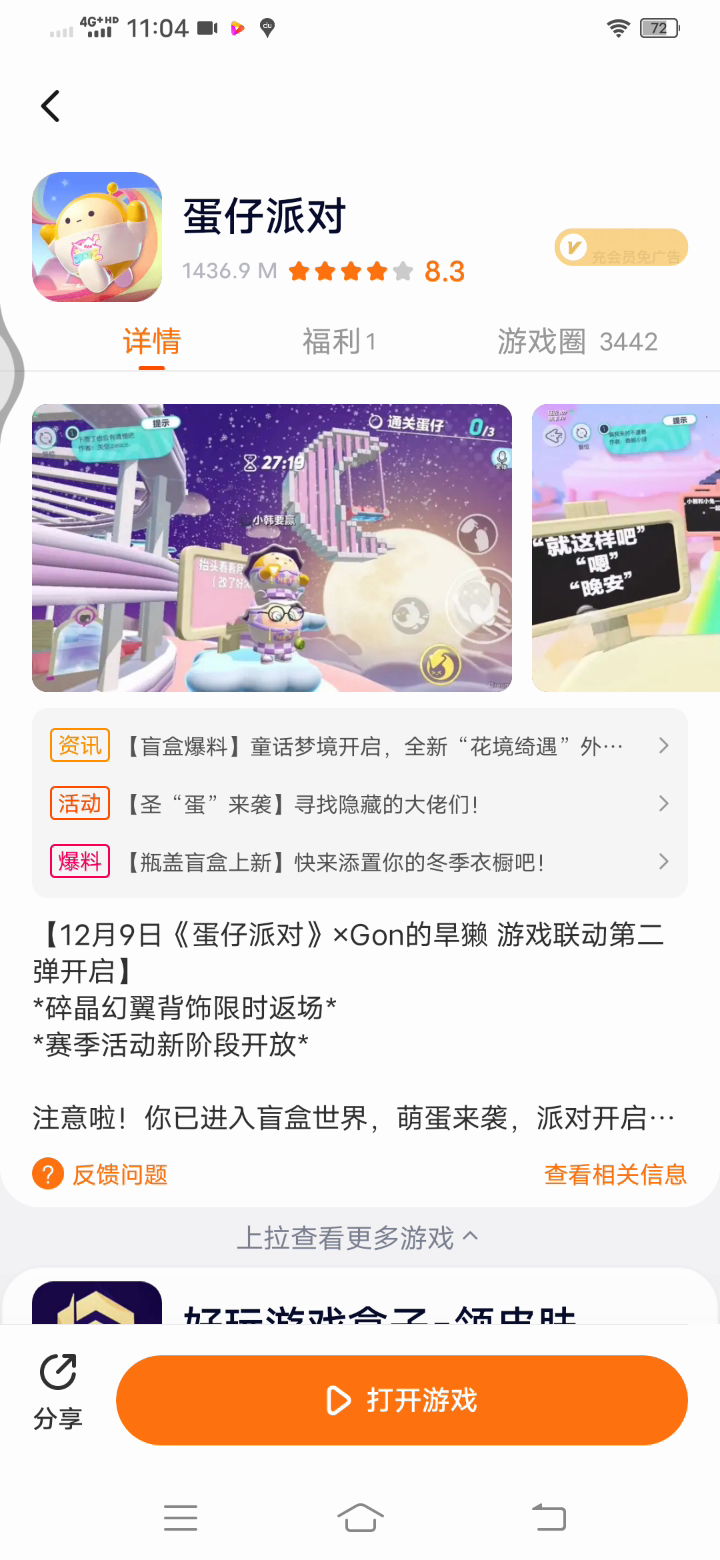720x1560 pixels.
Task: Switch to the 福利 tab
Action: tap(338, 342)
